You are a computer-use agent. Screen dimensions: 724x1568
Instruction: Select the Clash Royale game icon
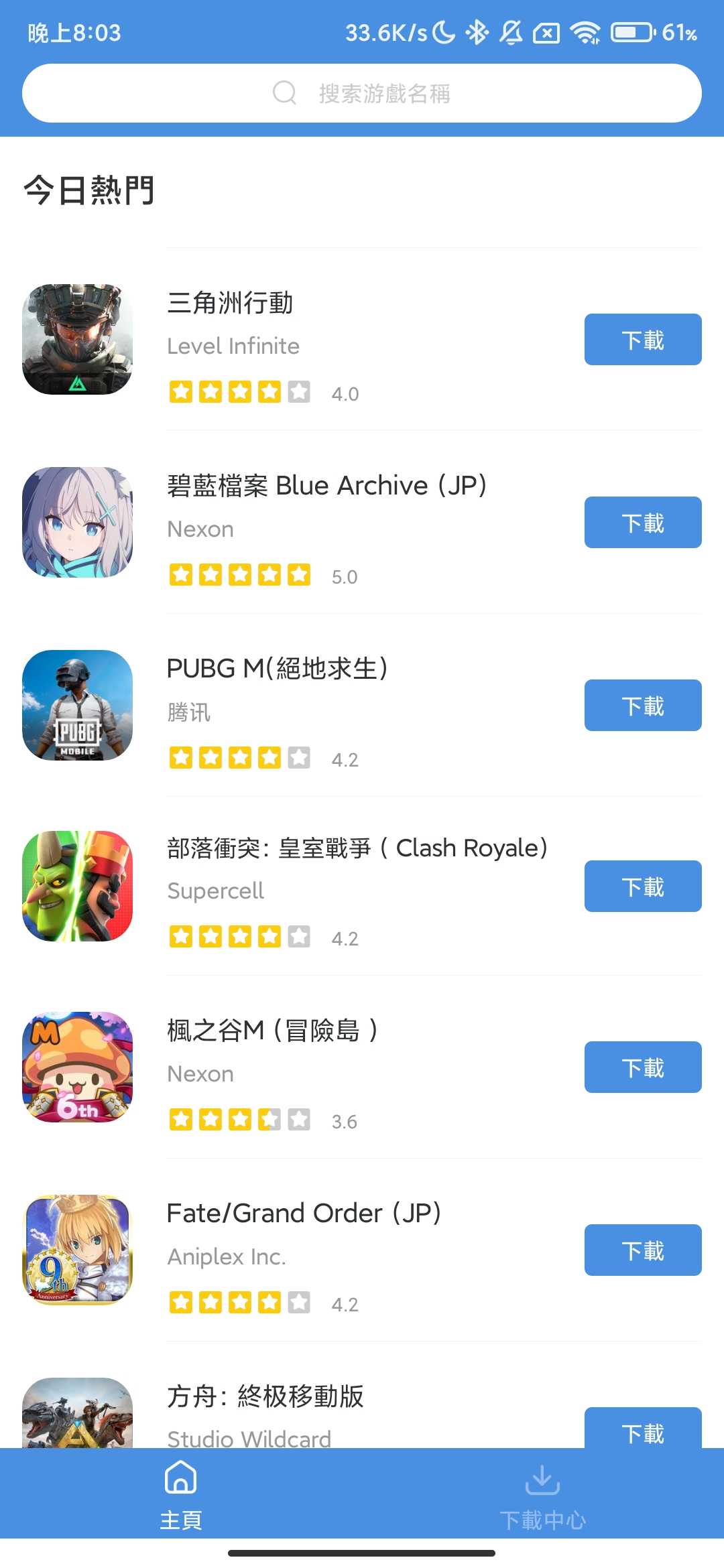76,887
